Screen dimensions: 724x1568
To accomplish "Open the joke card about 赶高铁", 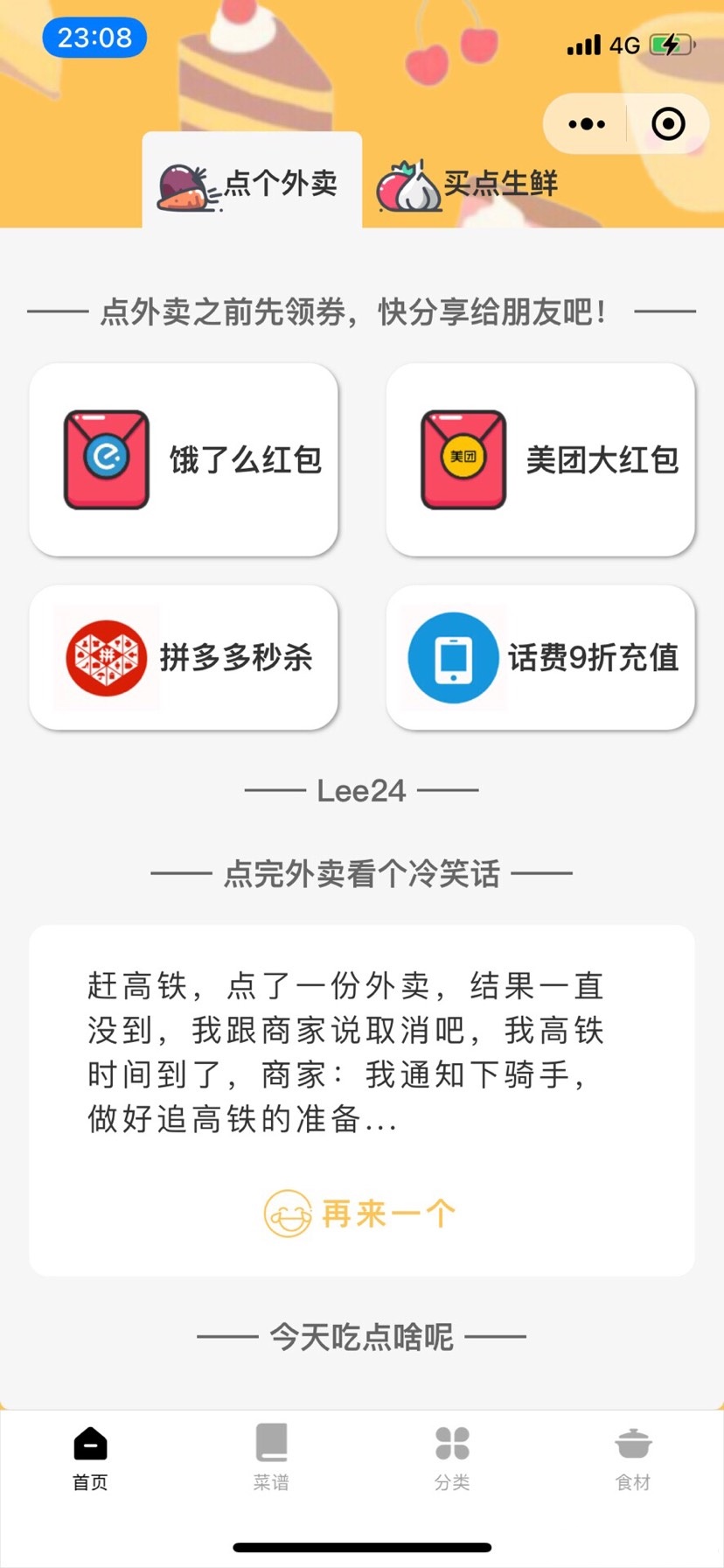I will click(361, 1050).
